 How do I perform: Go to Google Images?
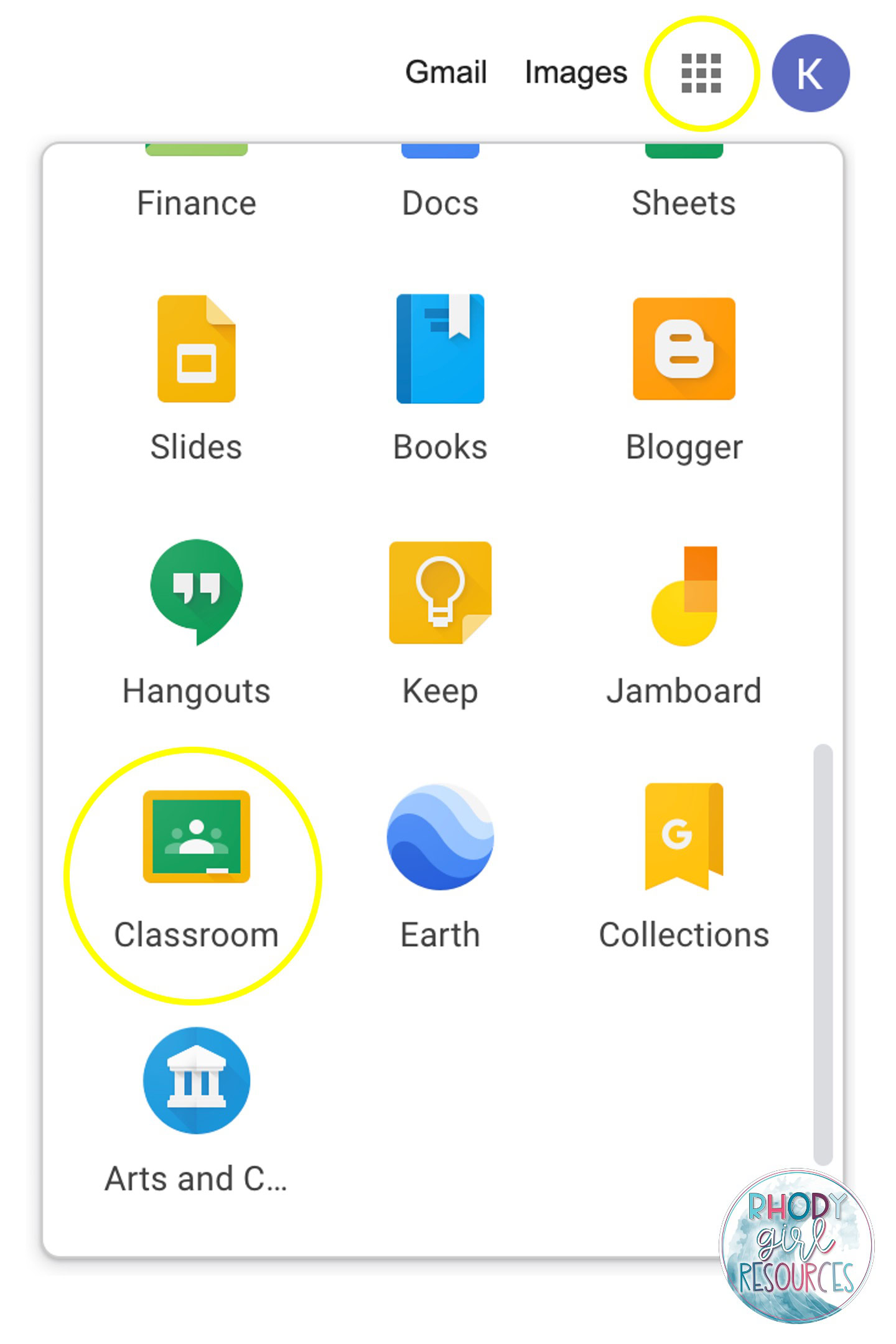point(575,72)
